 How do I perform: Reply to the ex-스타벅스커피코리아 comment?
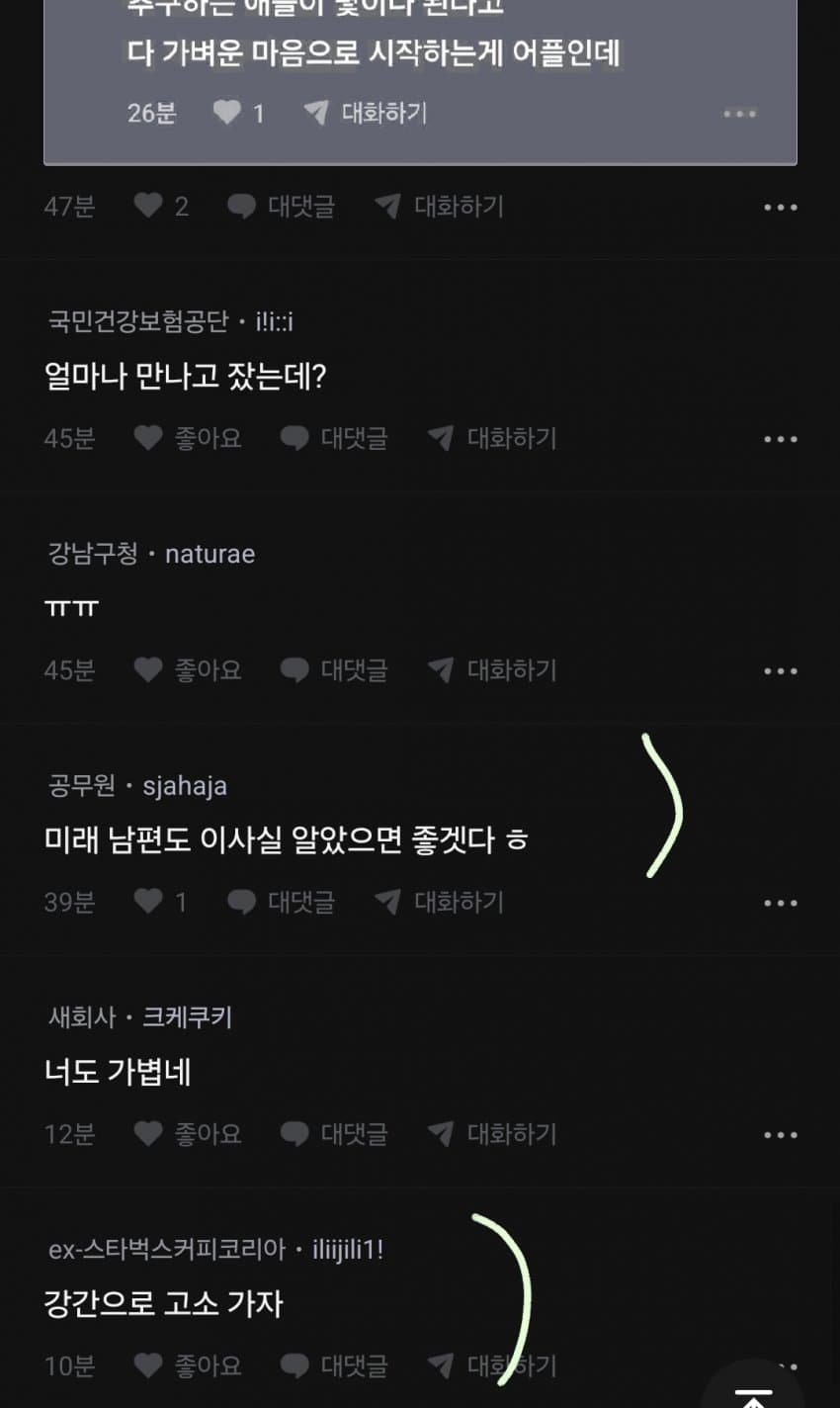pyautogui.click(x=334, y=1366)
